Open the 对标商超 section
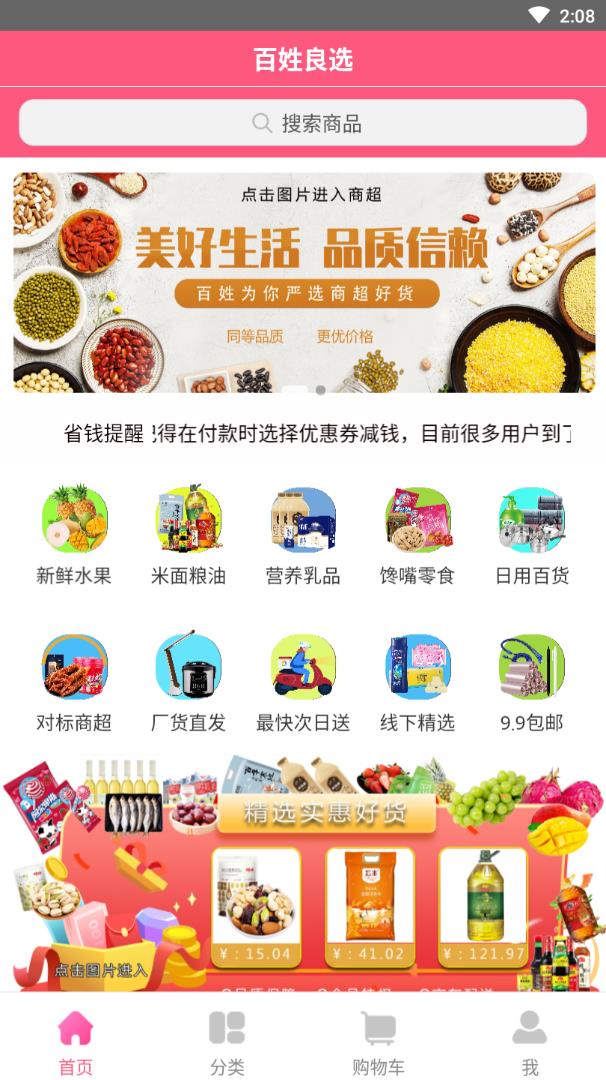Viewport: 606px width, 1080px height. (74, 682)
